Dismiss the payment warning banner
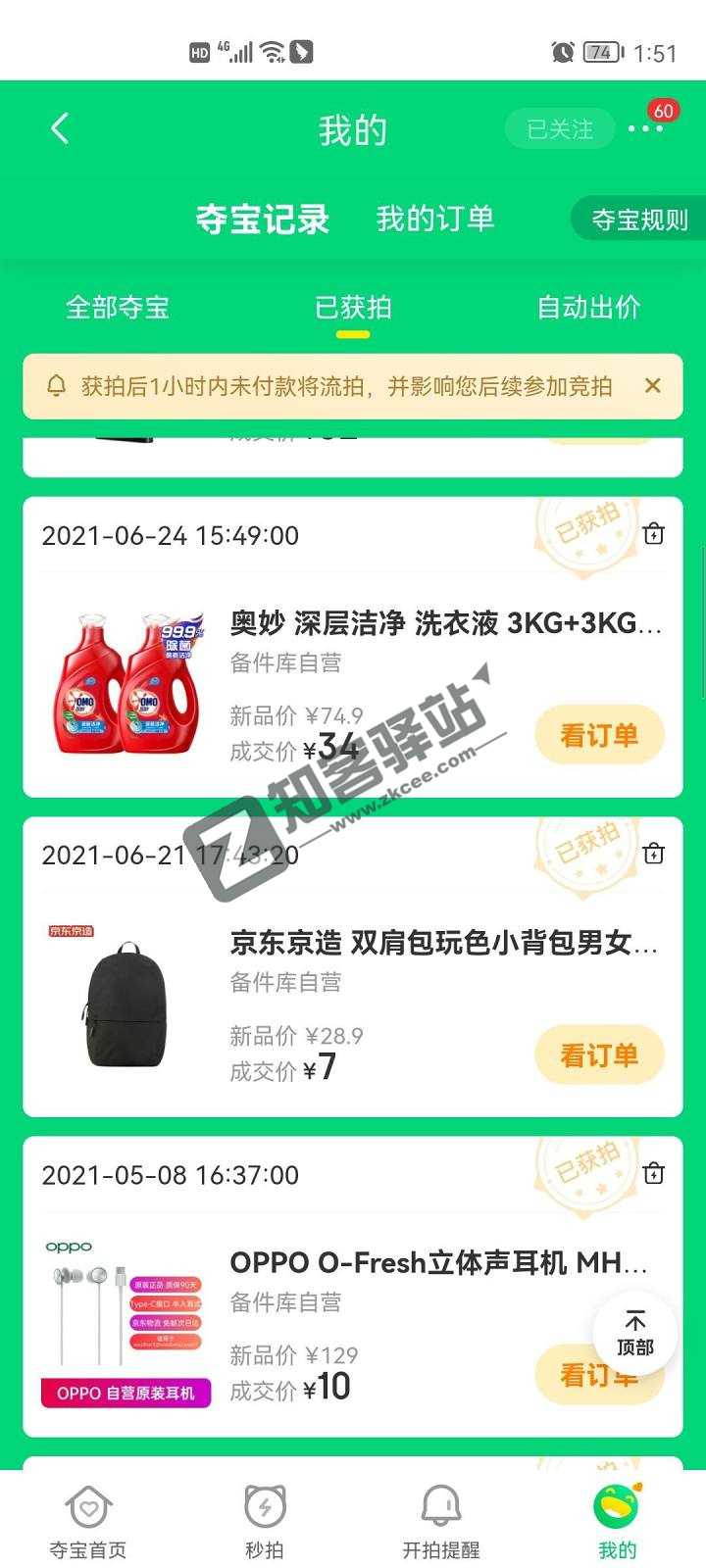 click(653, 386)
